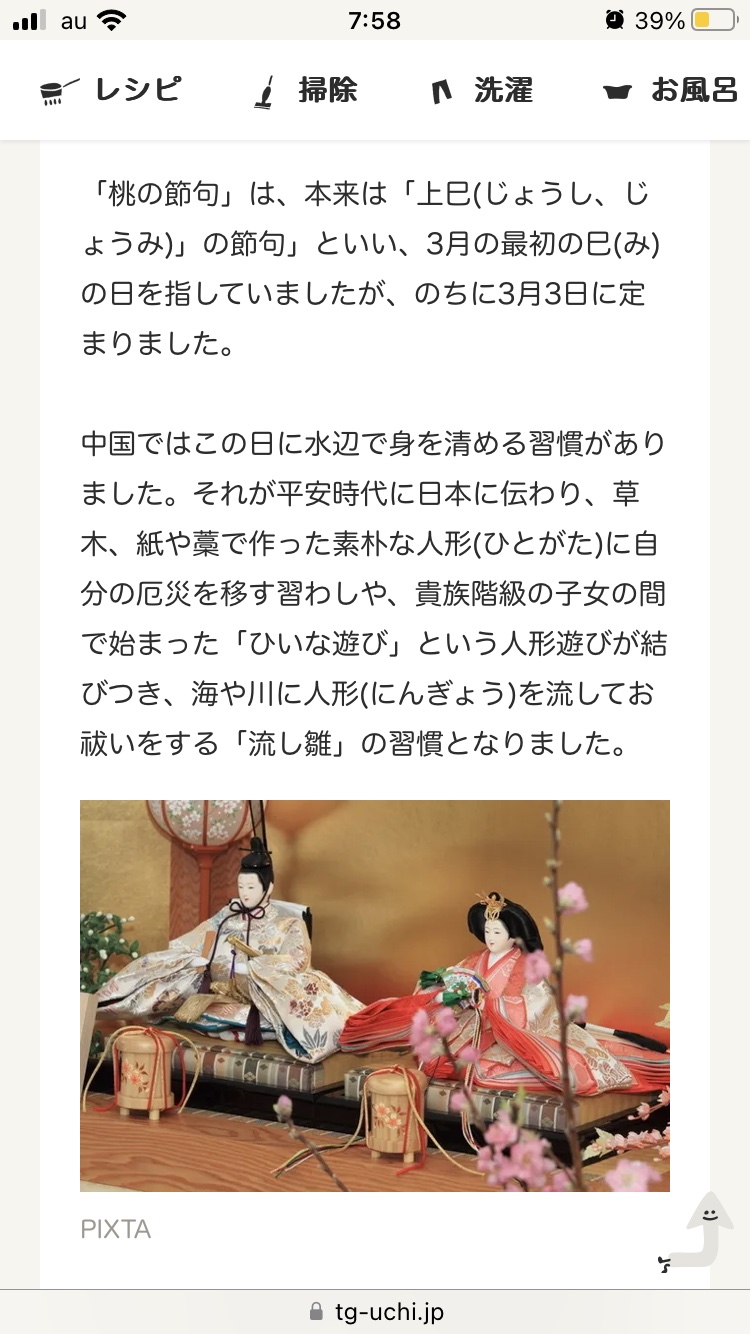Open the レシピ category tab
750x1334 pixels.
(110, 91)
